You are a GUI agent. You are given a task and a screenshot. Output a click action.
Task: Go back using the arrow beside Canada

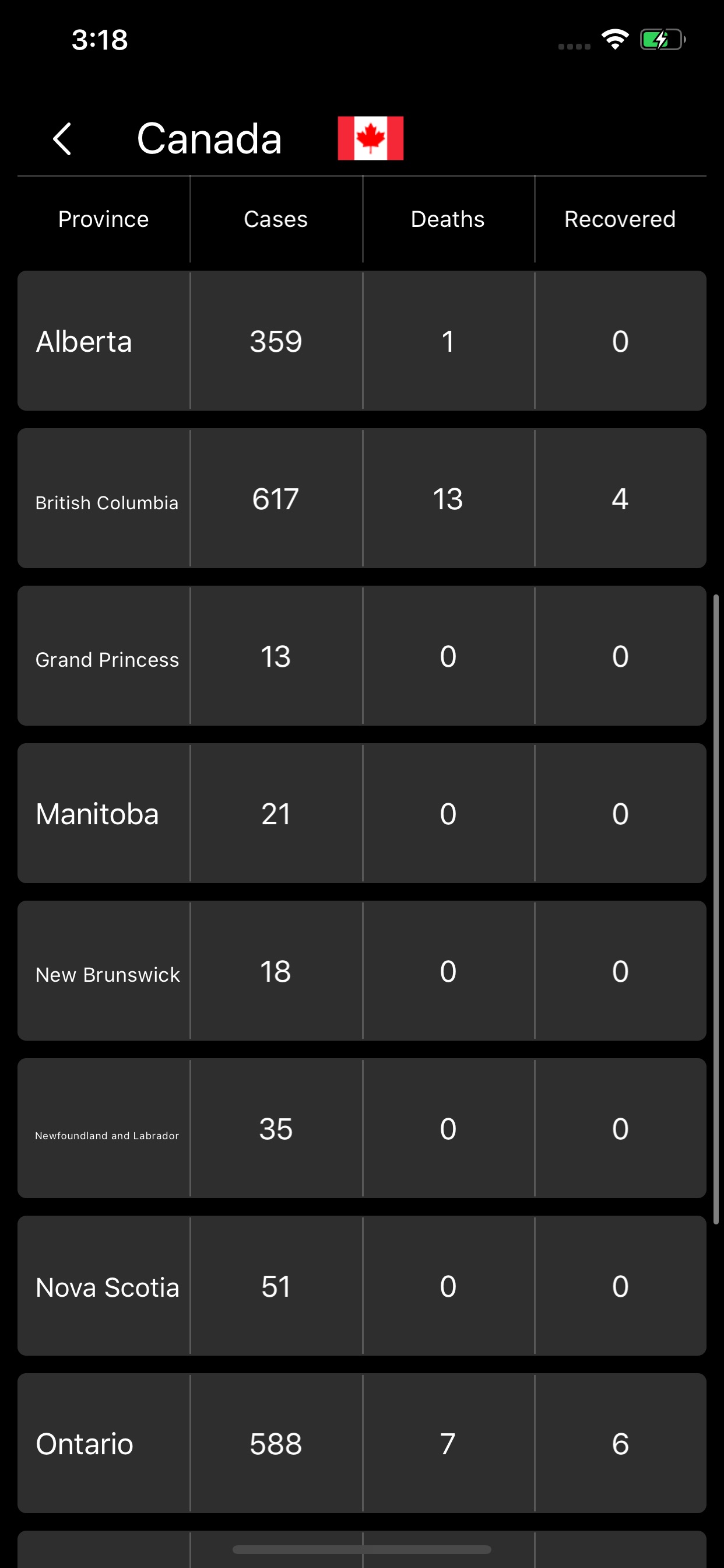(x=62, y=139)
